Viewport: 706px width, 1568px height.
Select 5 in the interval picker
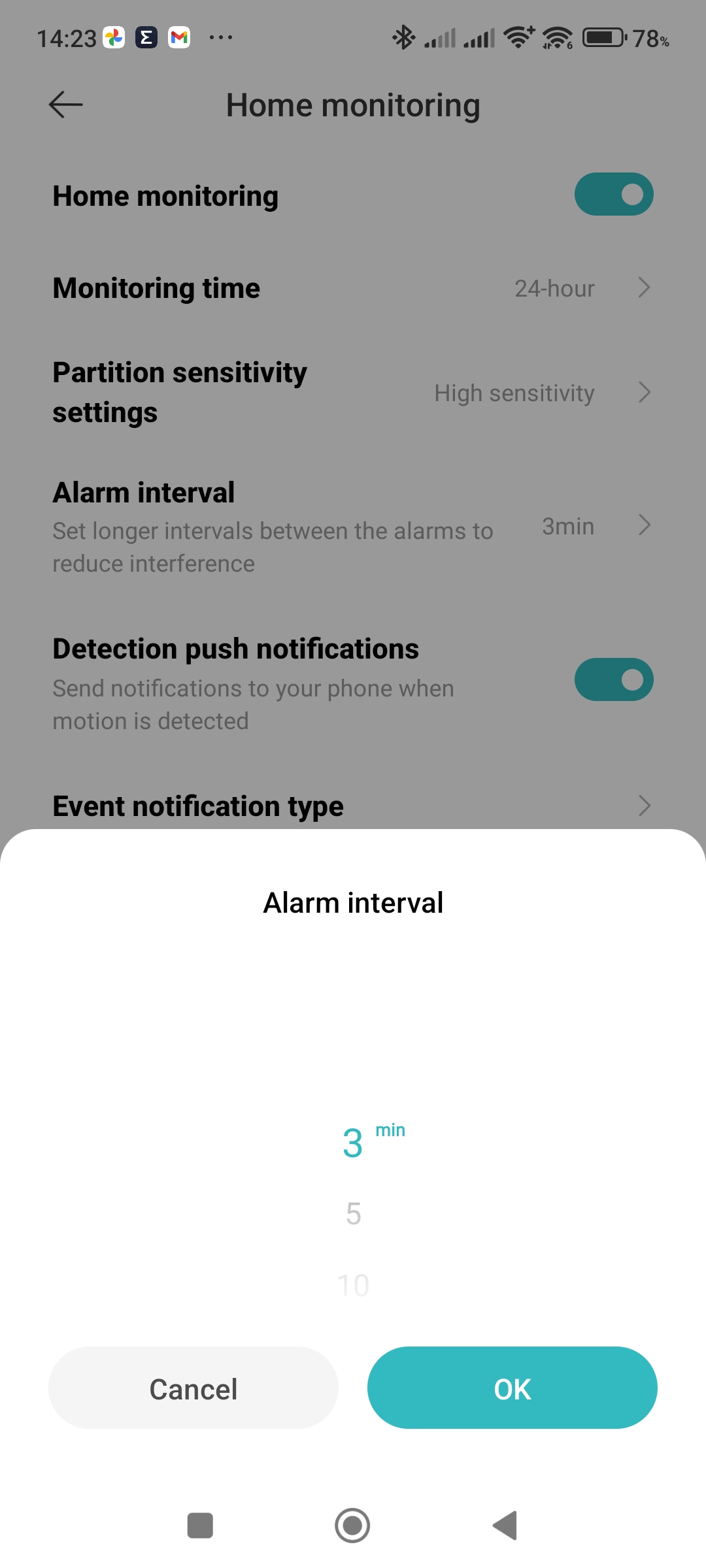pos(353,1214)
